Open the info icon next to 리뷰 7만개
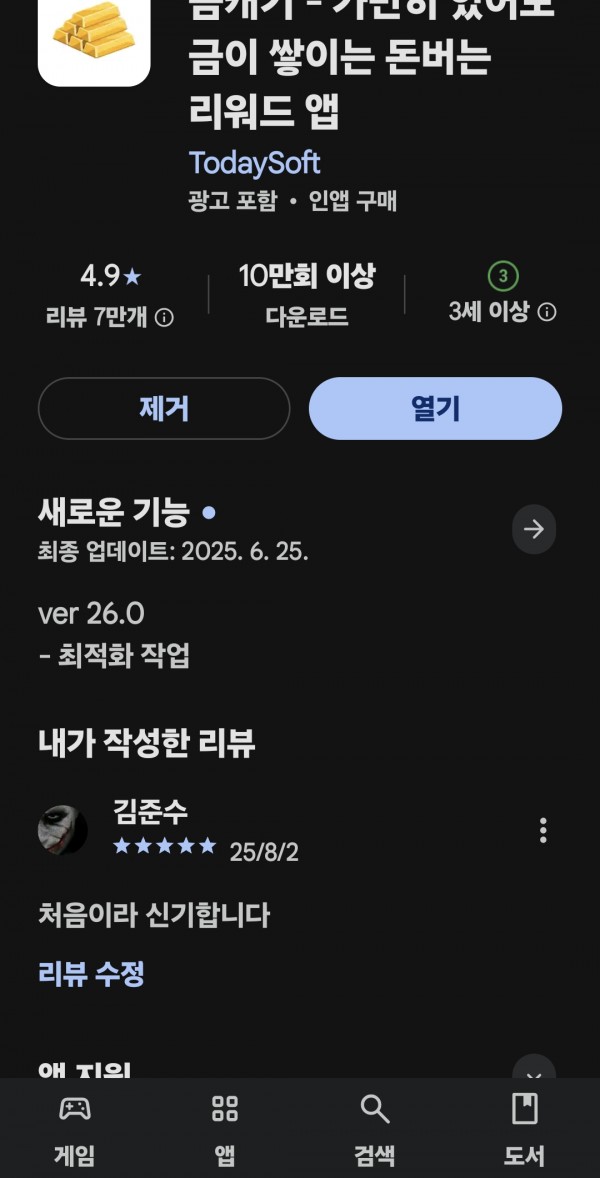The width and height of the screenshot is (600, 1178). coord(164,318)
